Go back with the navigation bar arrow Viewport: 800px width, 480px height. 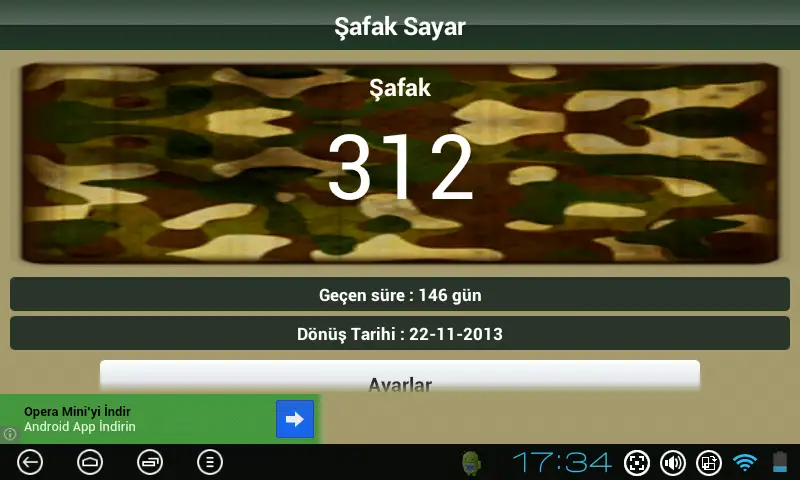coord(31,462)
